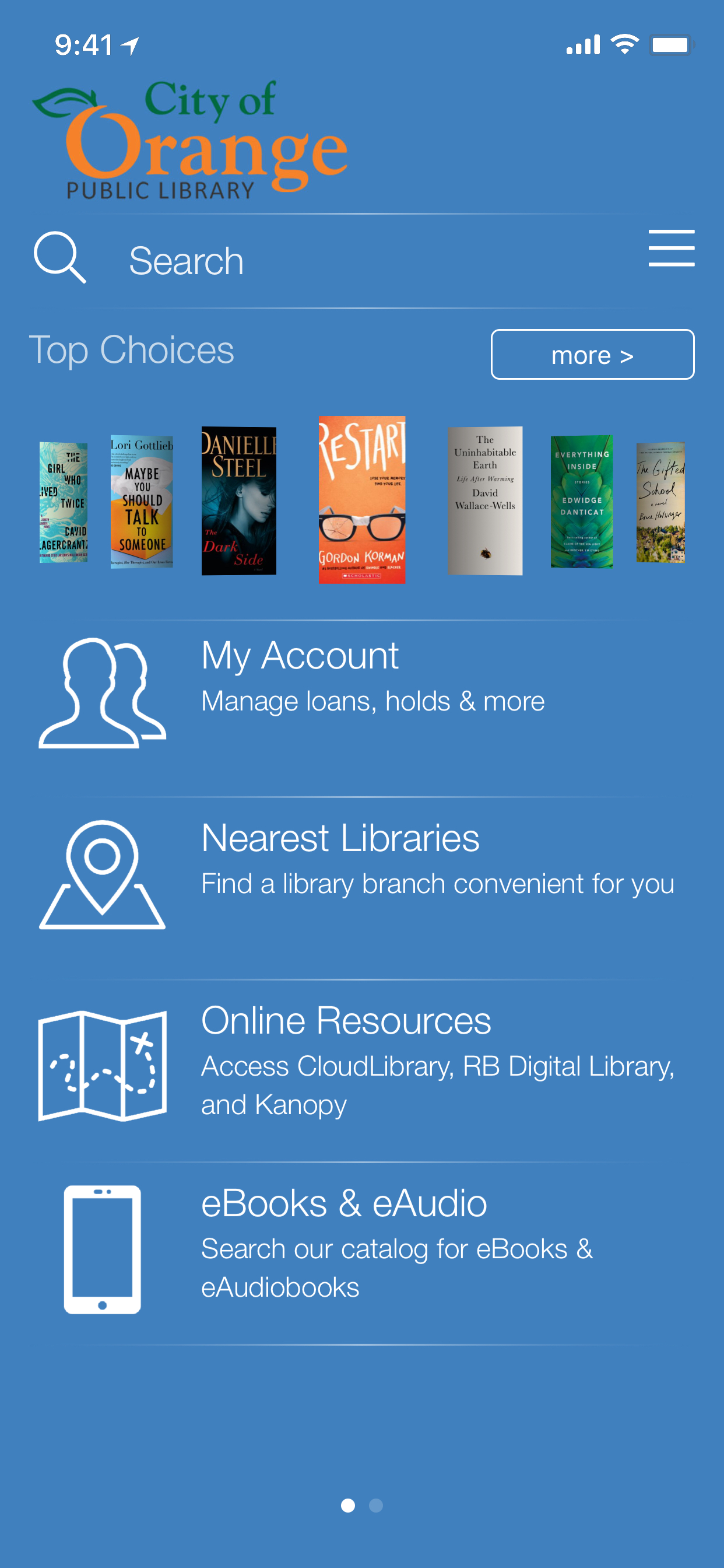Open Restart by Gordon Korman

click(x=361, y=500)
